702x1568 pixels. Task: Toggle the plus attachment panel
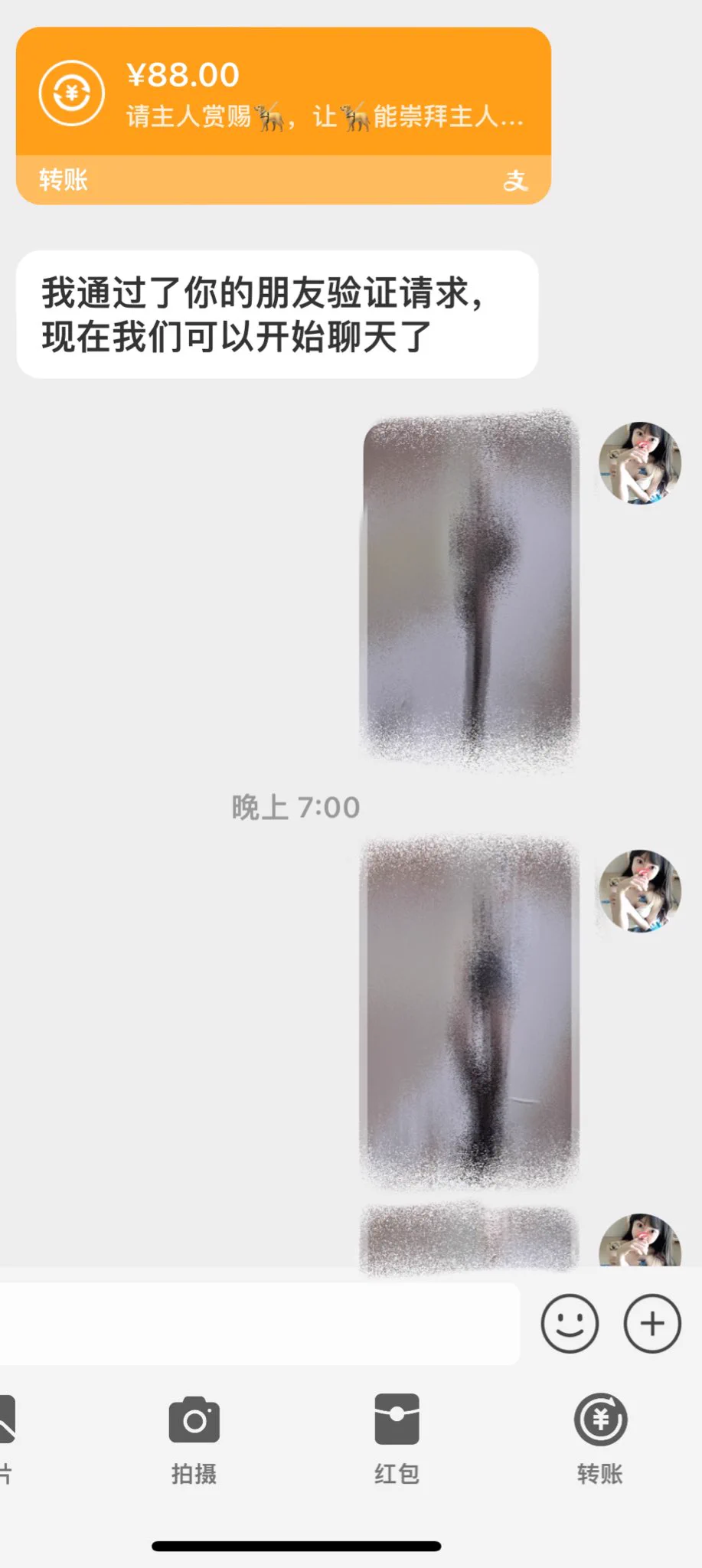(652, 1324)
